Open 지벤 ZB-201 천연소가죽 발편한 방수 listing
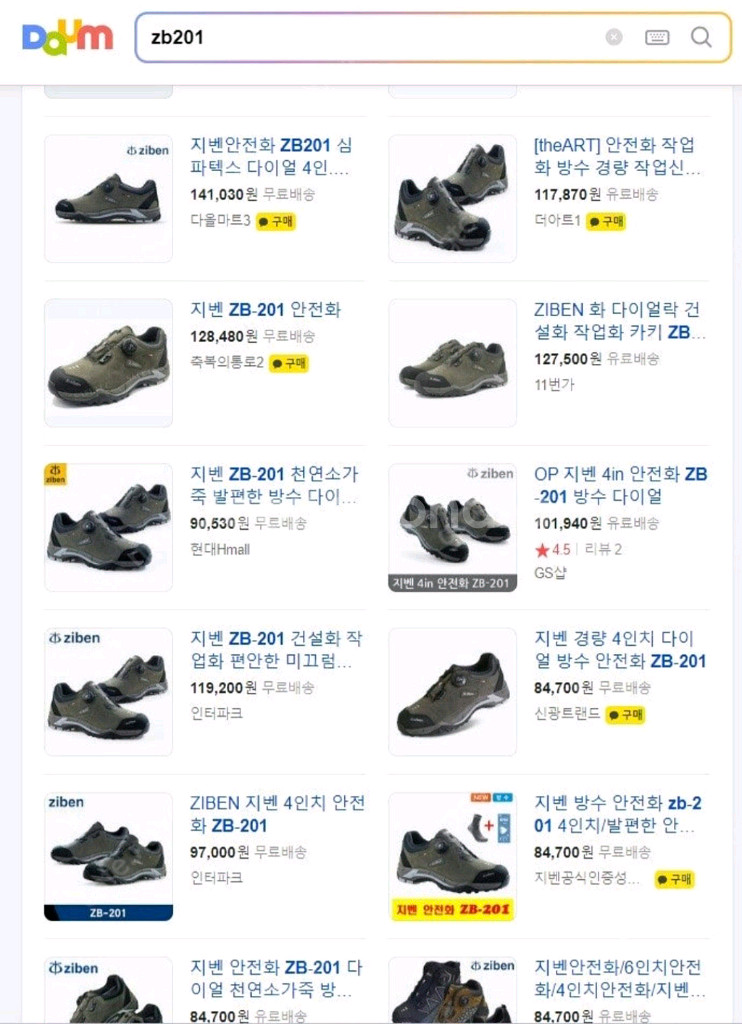 273,485
